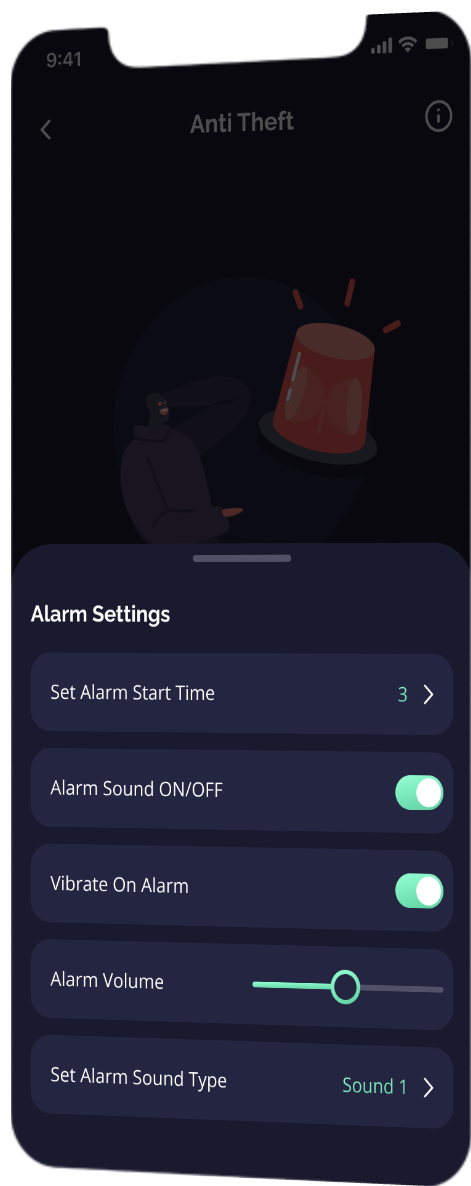Open Set Alarm Start Time
The width and height of the screenshot is (471, 1186).
tap(242, 694)
